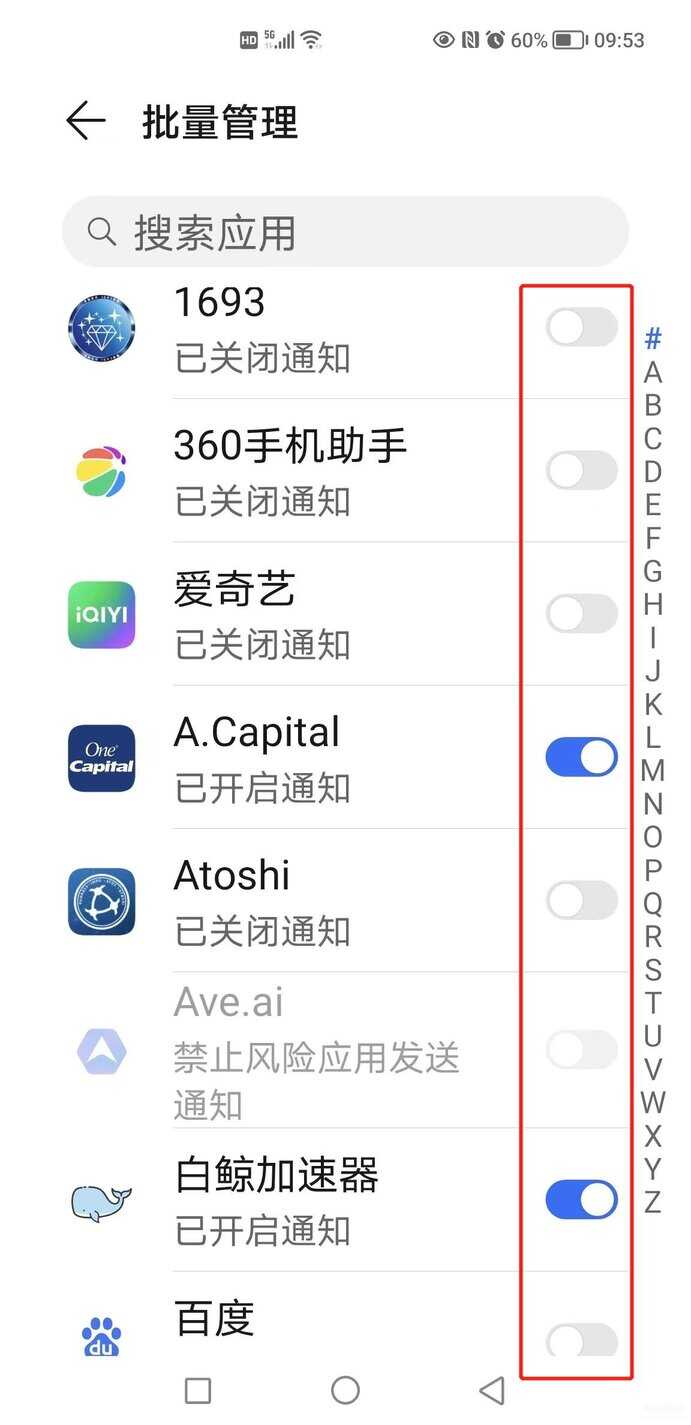Go back from 批量管理
691x1425 pixels.
point(86,121)
